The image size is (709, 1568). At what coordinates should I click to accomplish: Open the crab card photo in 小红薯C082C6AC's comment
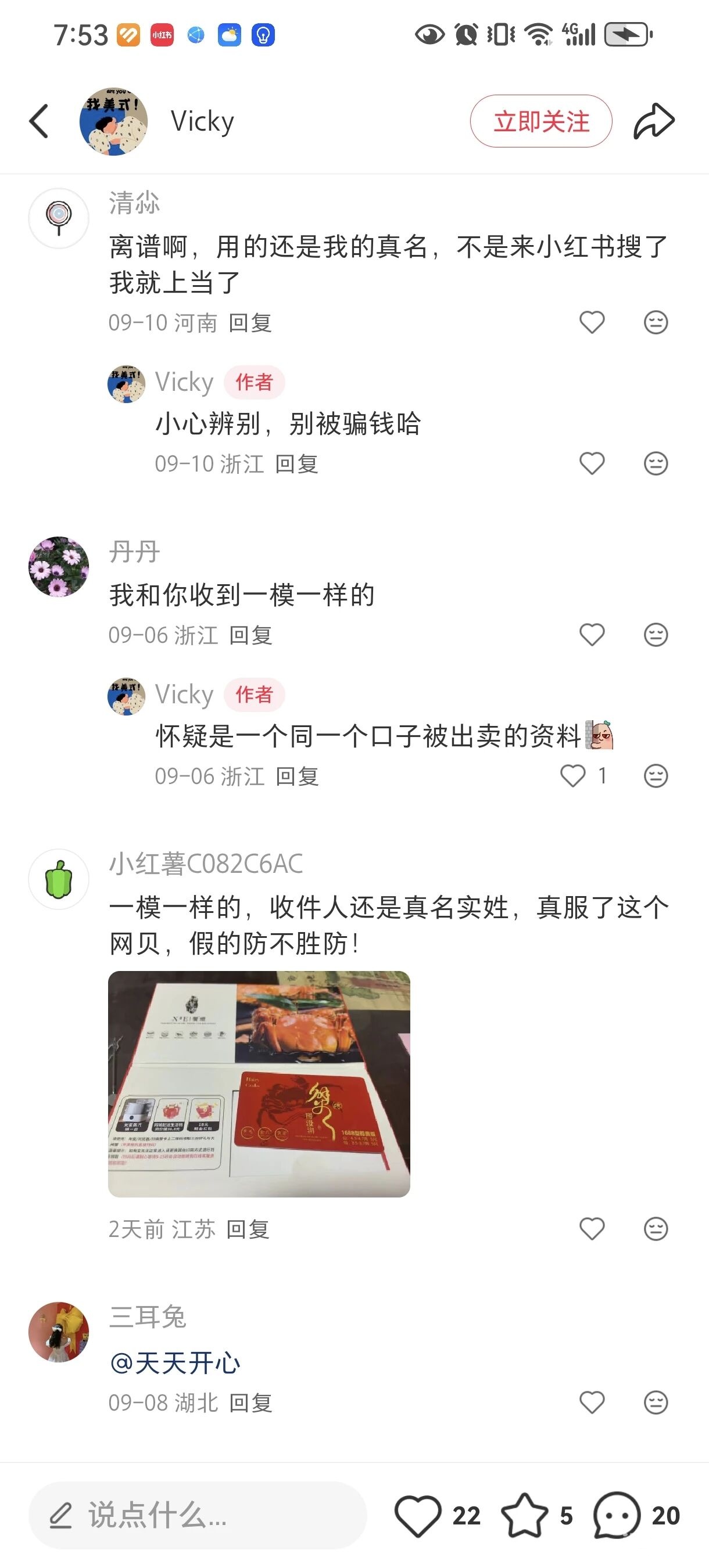[259, 1084]
